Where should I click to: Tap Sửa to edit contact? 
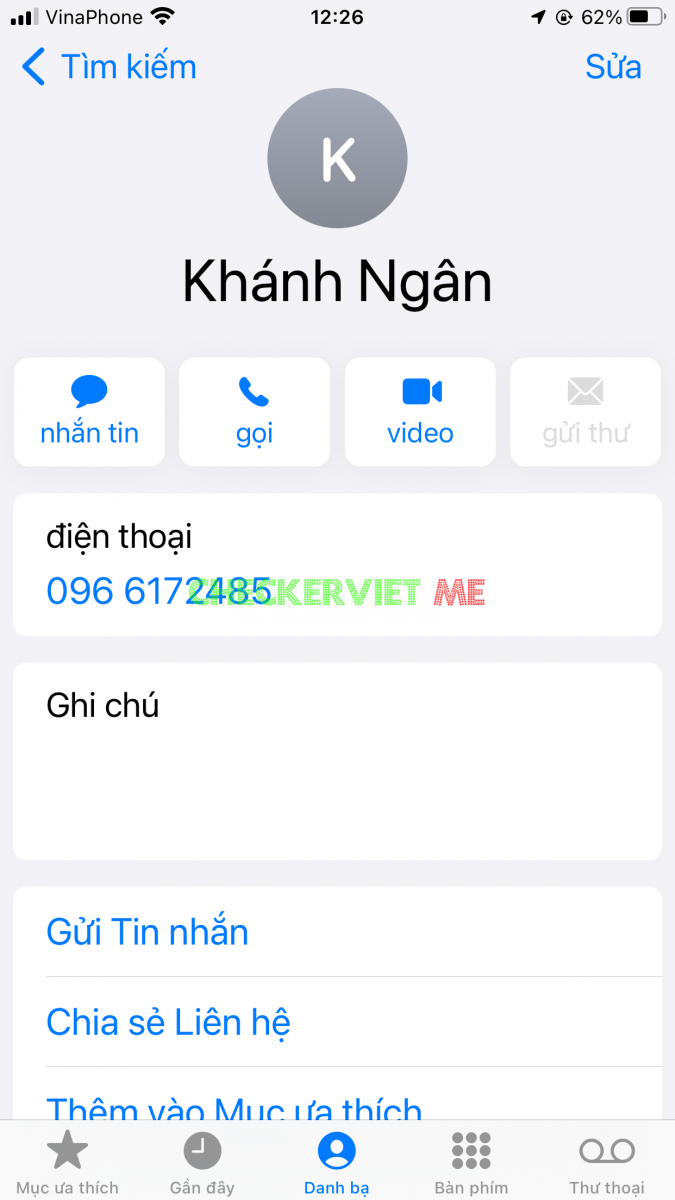pyautogui.click(x=612, y=67)
